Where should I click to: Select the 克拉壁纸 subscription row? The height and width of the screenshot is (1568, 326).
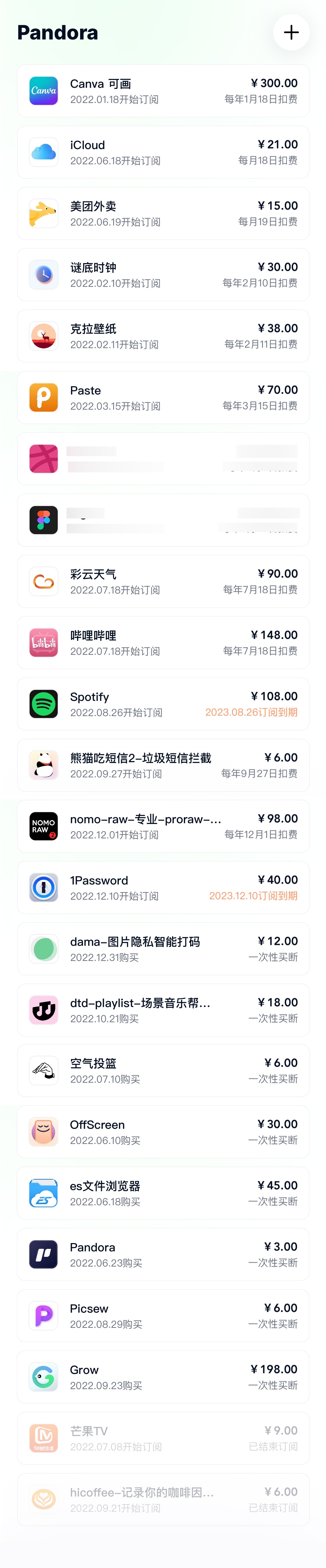point(163,336)
